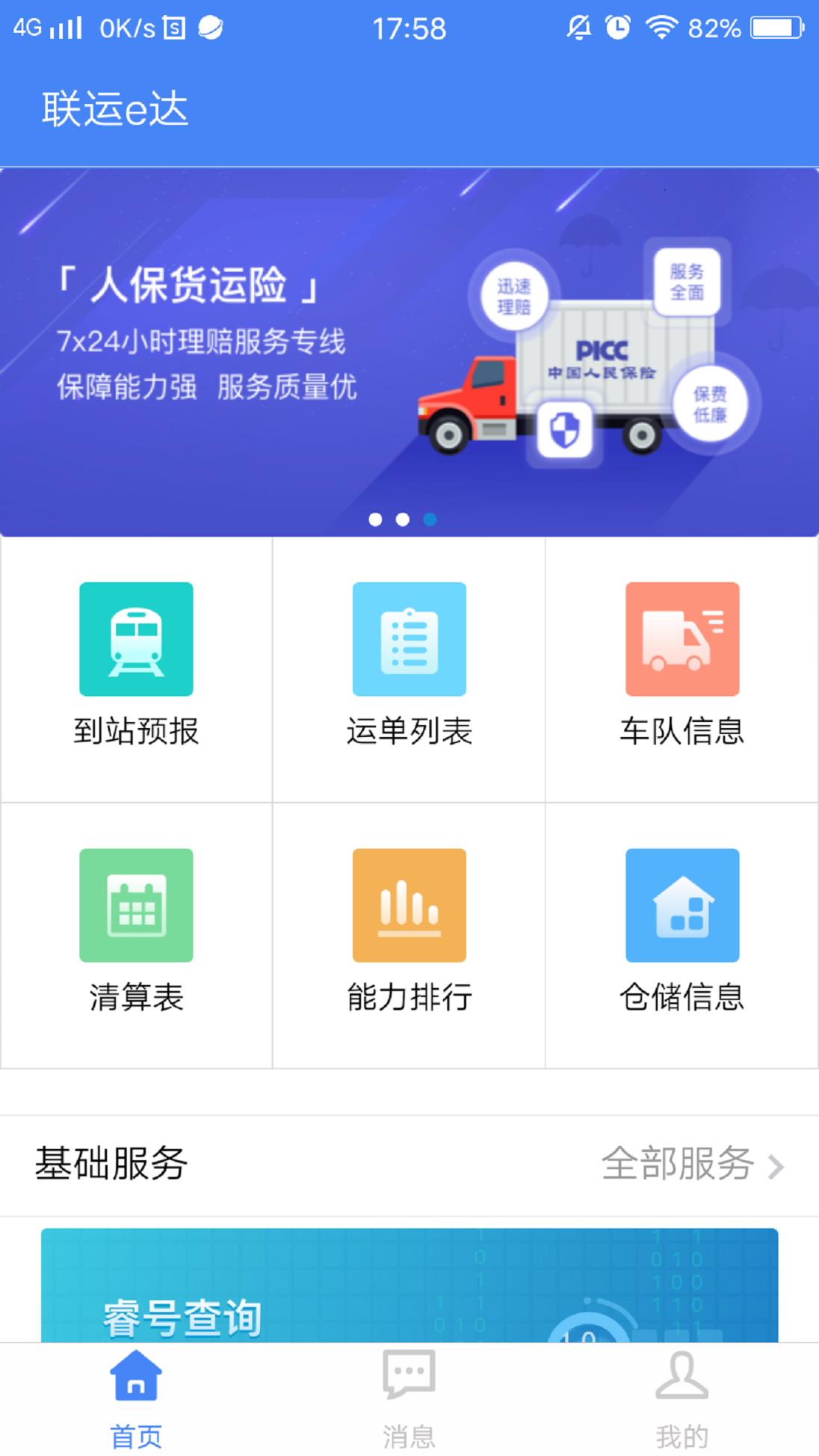Screen dimensions: 819x1456
Task: Select the first carousel dot
Action: click(x=374, y=520)
